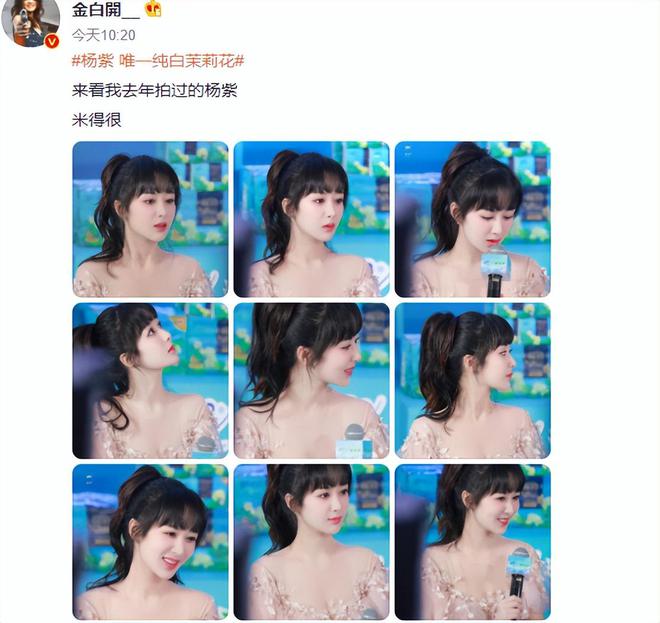
Task: Open the username 金白開__
Action: (106, 10)
